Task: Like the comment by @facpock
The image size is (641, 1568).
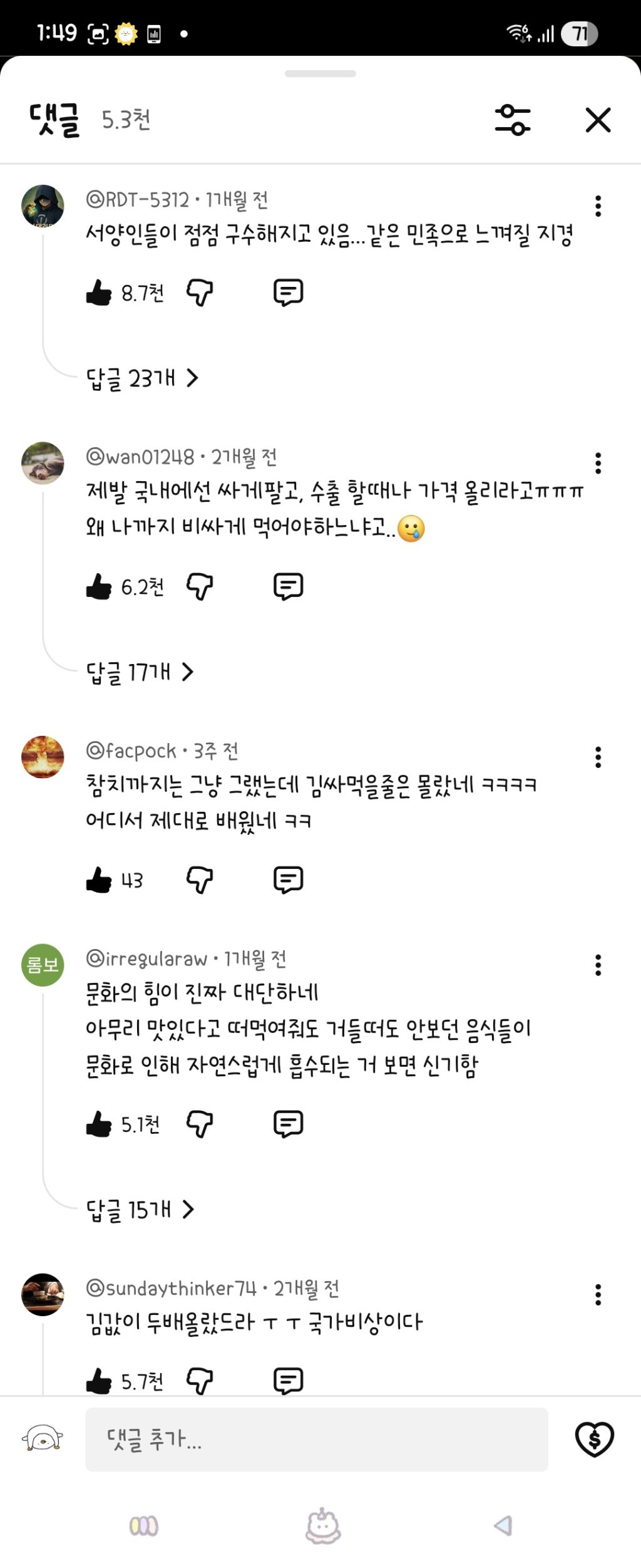Action: click(99, 880)
